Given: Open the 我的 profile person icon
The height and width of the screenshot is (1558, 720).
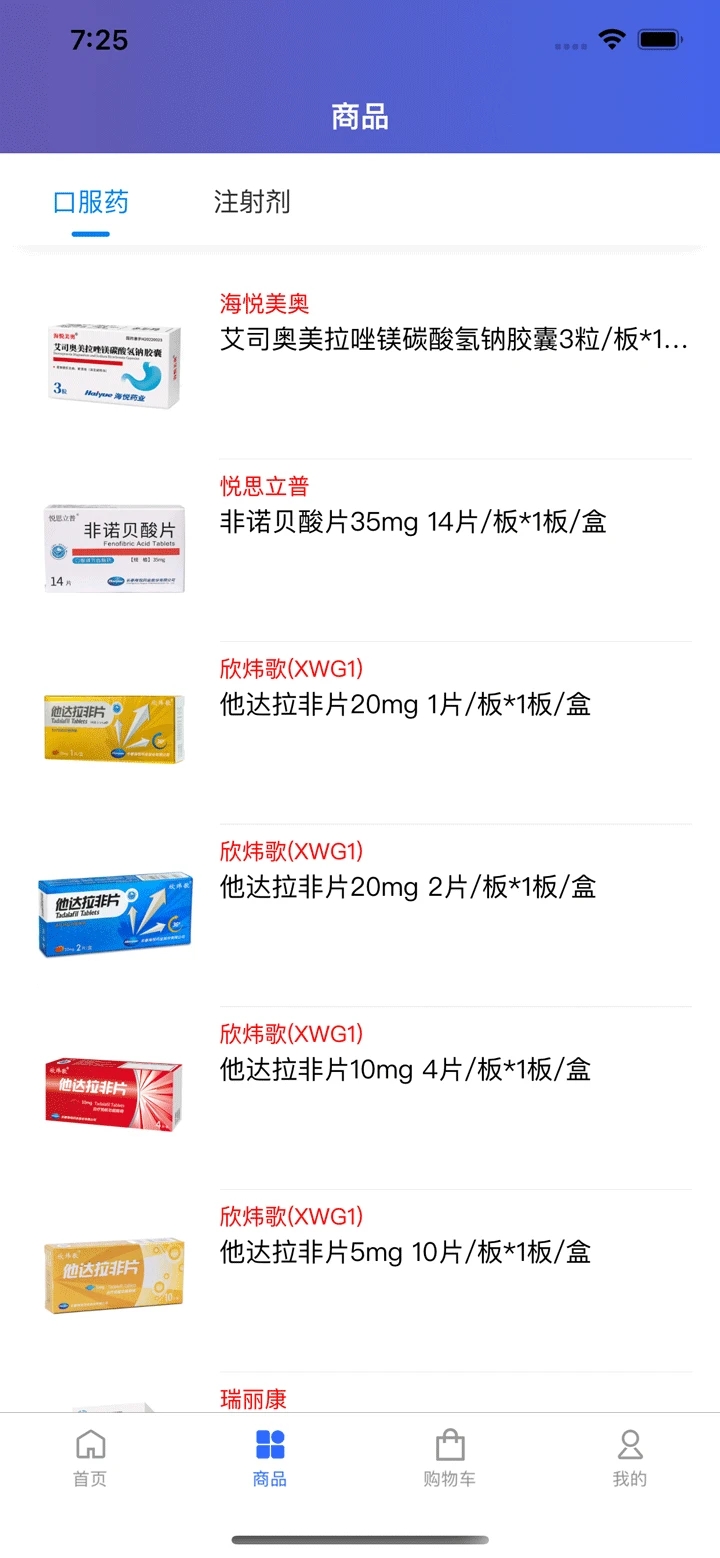Looking at the screenshot, I should 629,1443.
